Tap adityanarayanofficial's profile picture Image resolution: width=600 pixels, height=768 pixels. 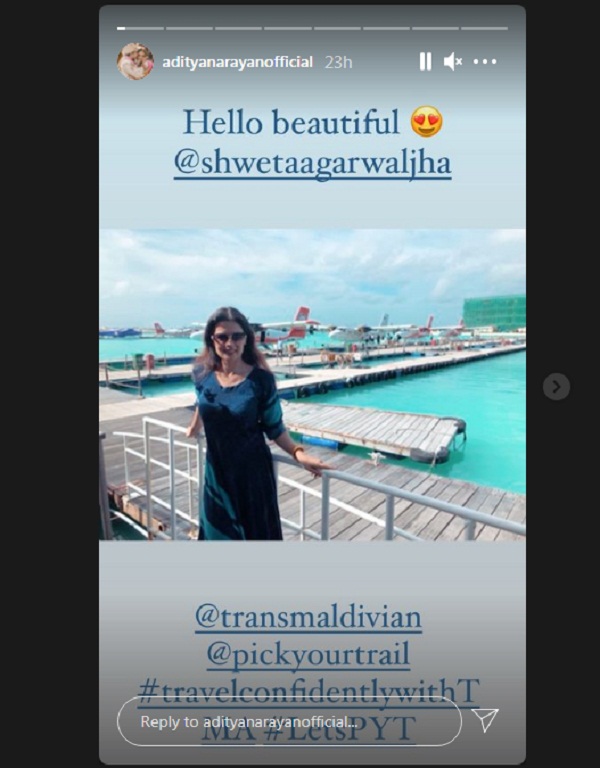135,62
